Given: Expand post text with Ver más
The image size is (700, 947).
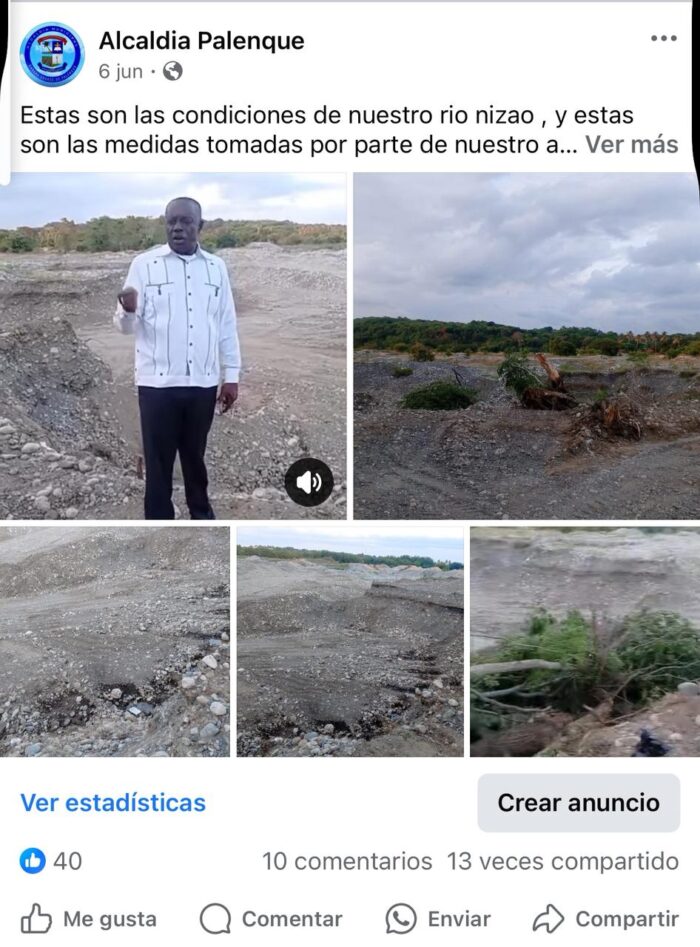Looking at the screenshot, I should 631,144.
